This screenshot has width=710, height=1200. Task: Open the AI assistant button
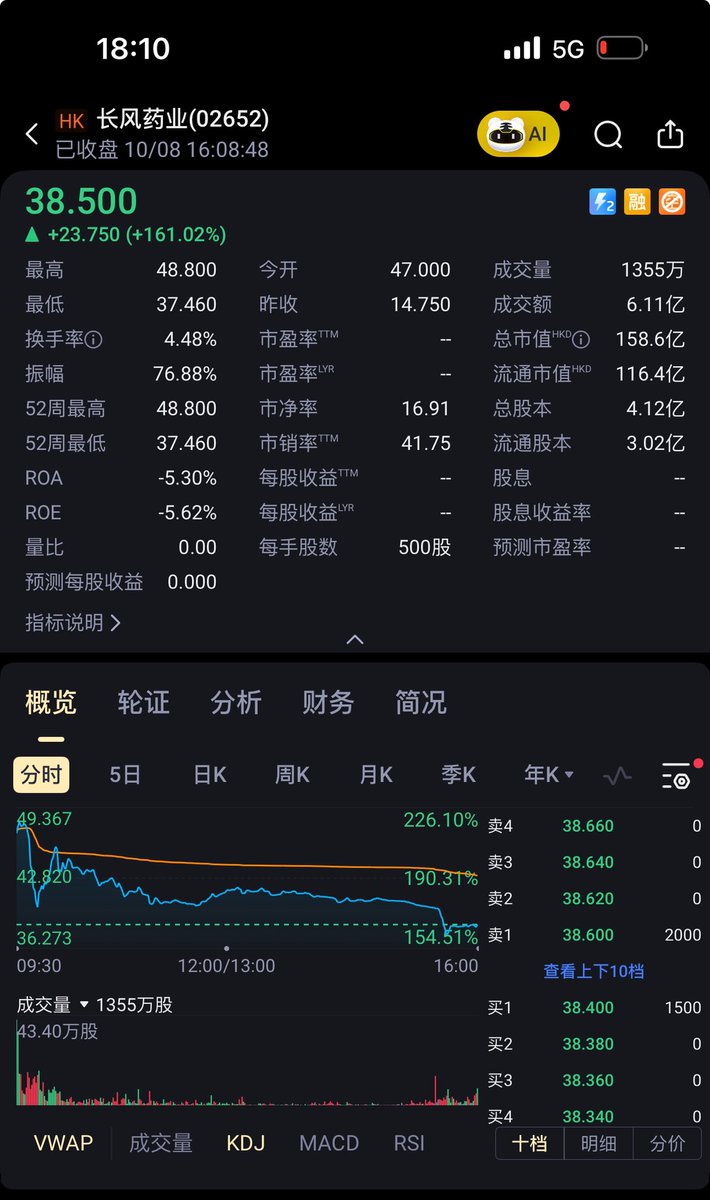[x=518, y=134]
